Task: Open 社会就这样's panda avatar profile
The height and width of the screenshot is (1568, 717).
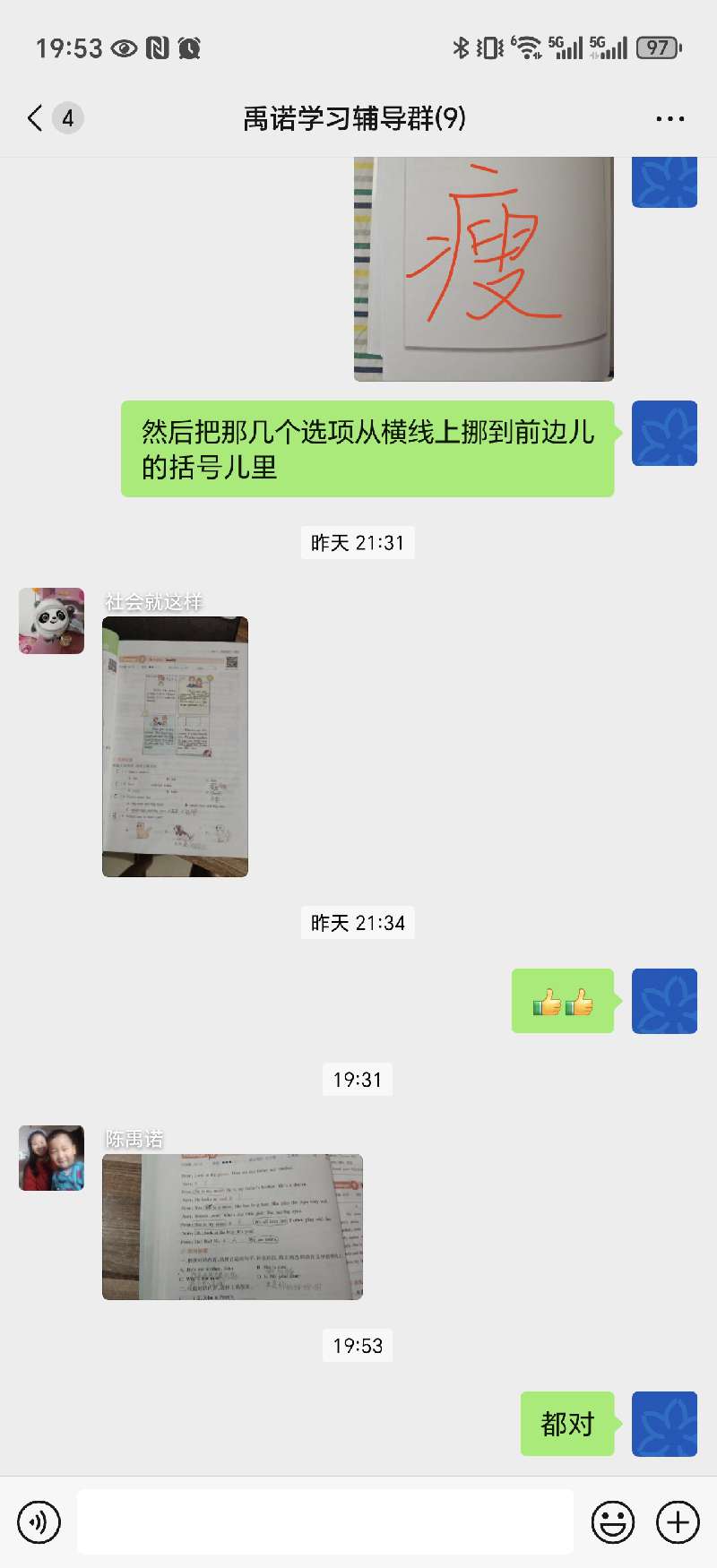Action: click(52, 621)
